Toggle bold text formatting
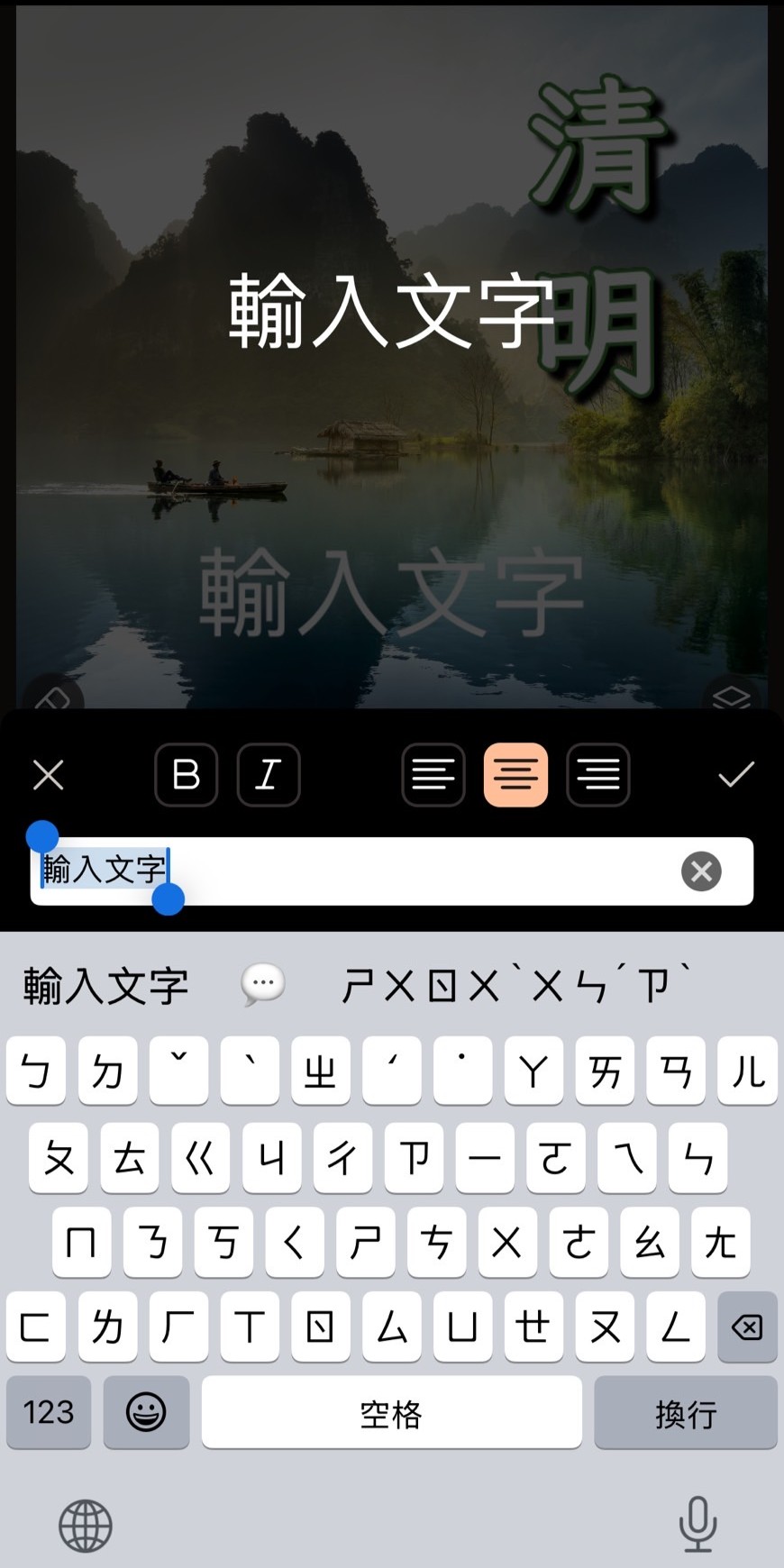The width and height of the screenshot is (784, 1568). tap(186, 774)
